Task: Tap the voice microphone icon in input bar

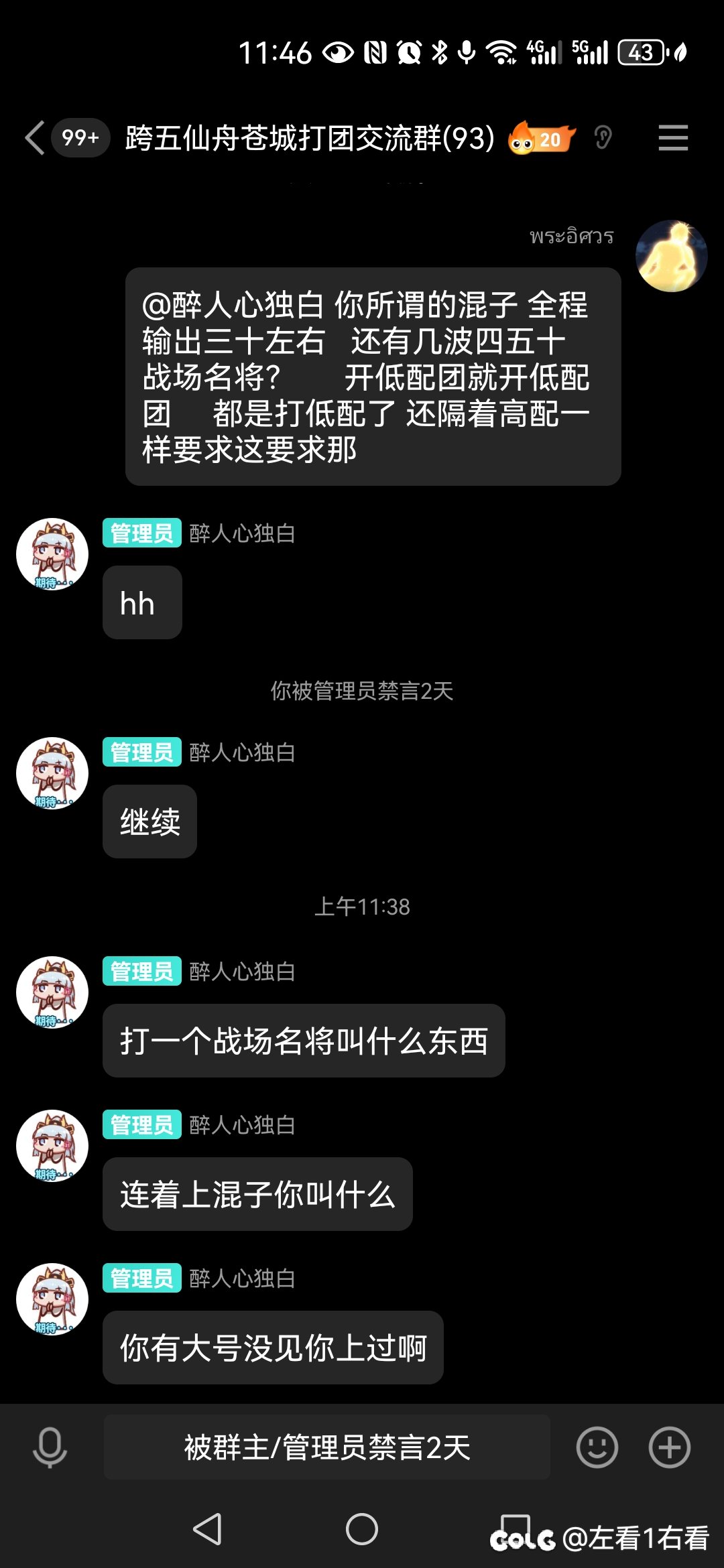Action: (50, 1447)
